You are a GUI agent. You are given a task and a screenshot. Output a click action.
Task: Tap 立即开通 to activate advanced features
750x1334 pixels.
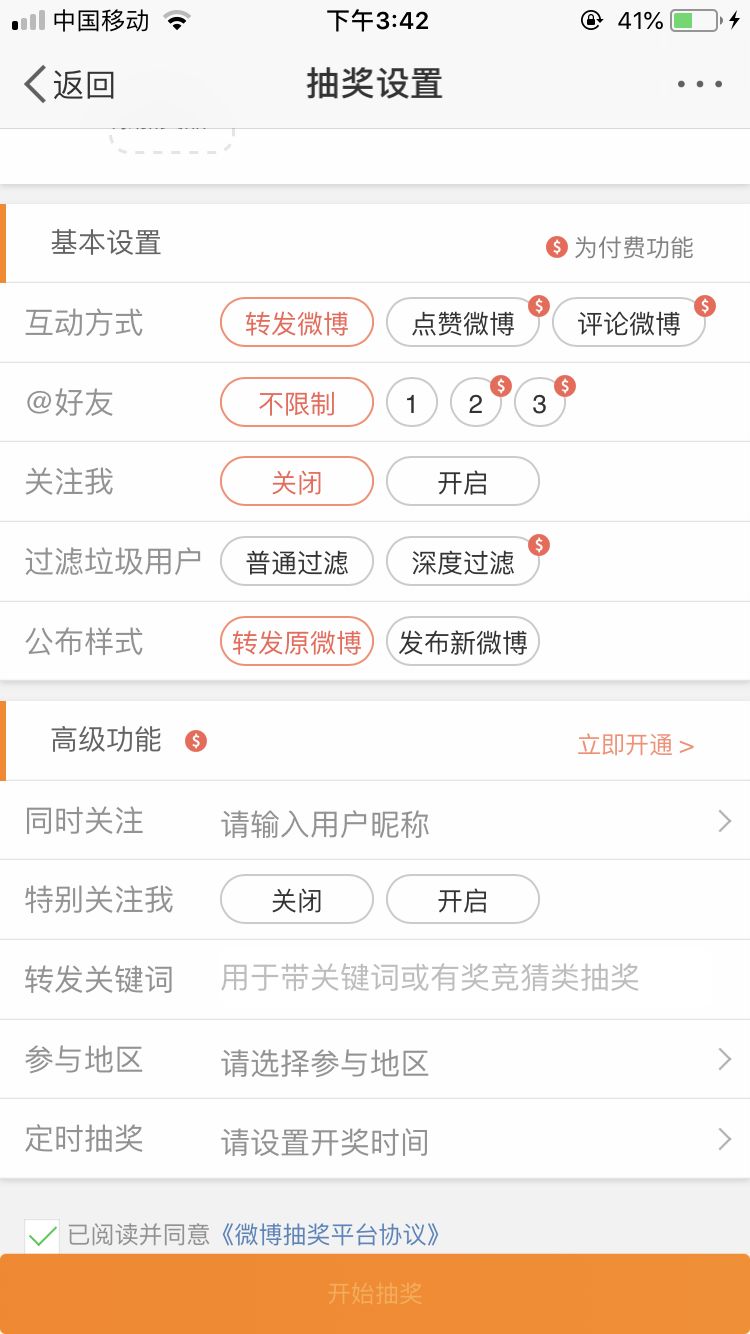click(x=635, y=745)
